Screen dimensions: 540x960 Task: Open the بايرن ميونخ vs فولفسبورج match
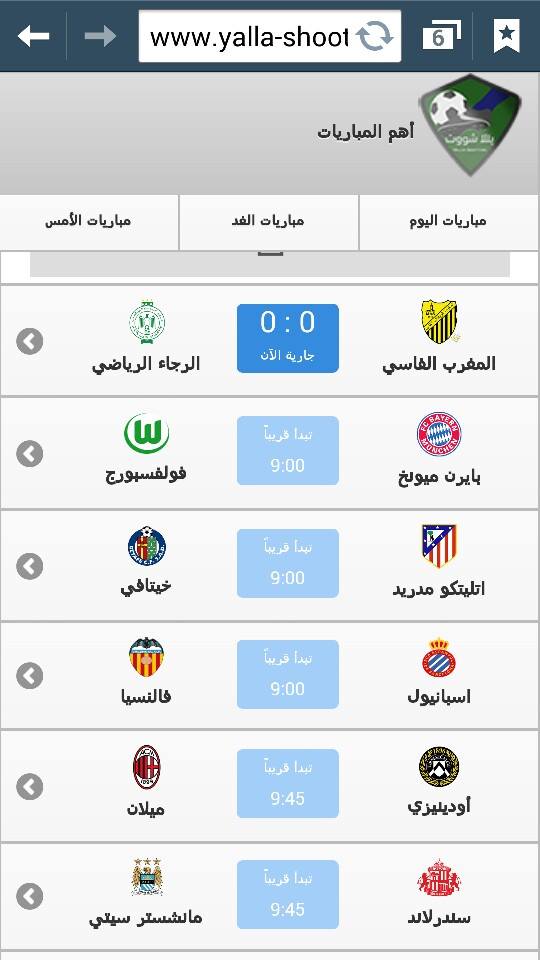(269, 453)
